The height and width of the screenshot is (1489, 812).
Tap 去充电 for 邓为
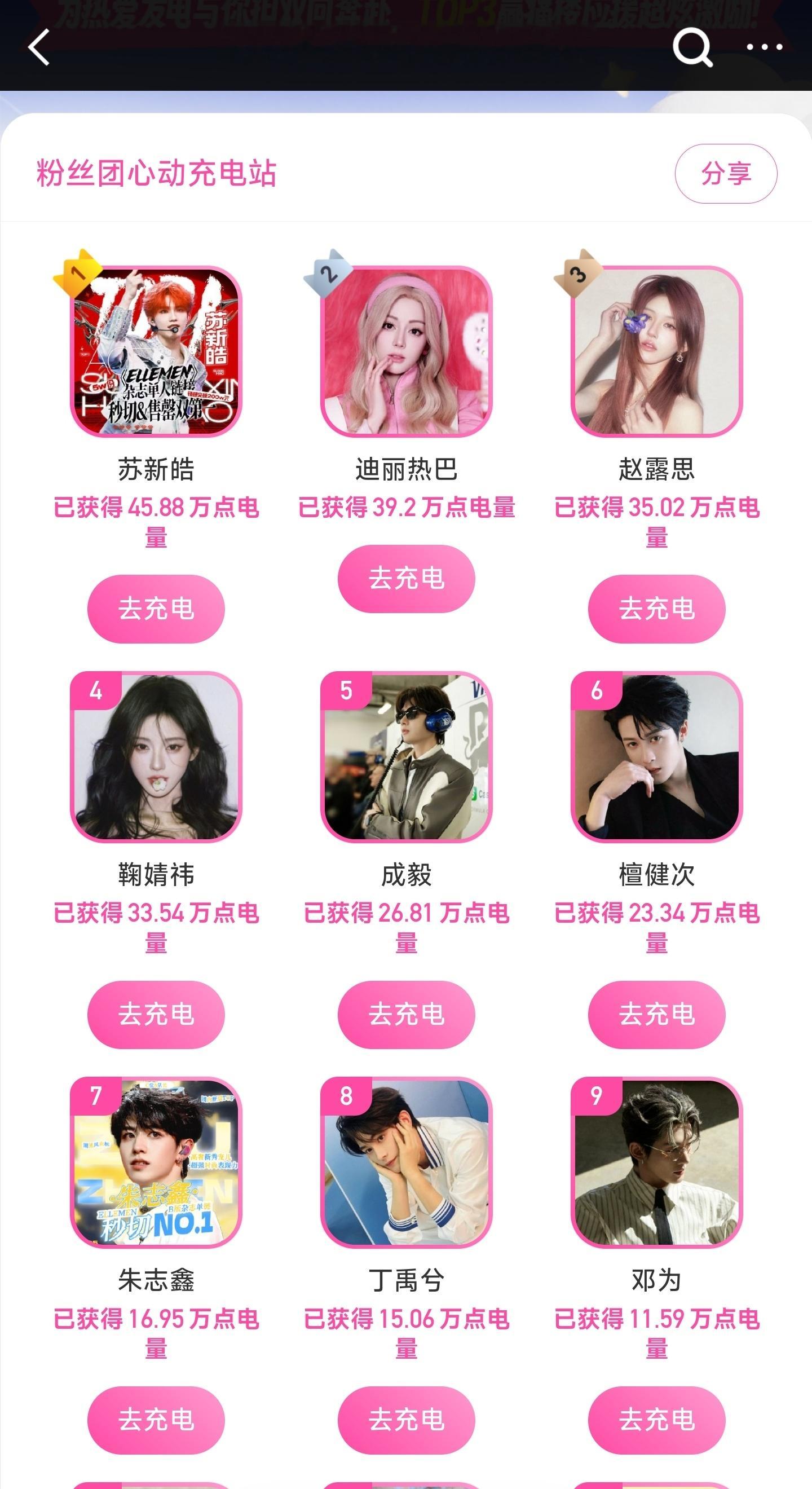point(656,1420)
